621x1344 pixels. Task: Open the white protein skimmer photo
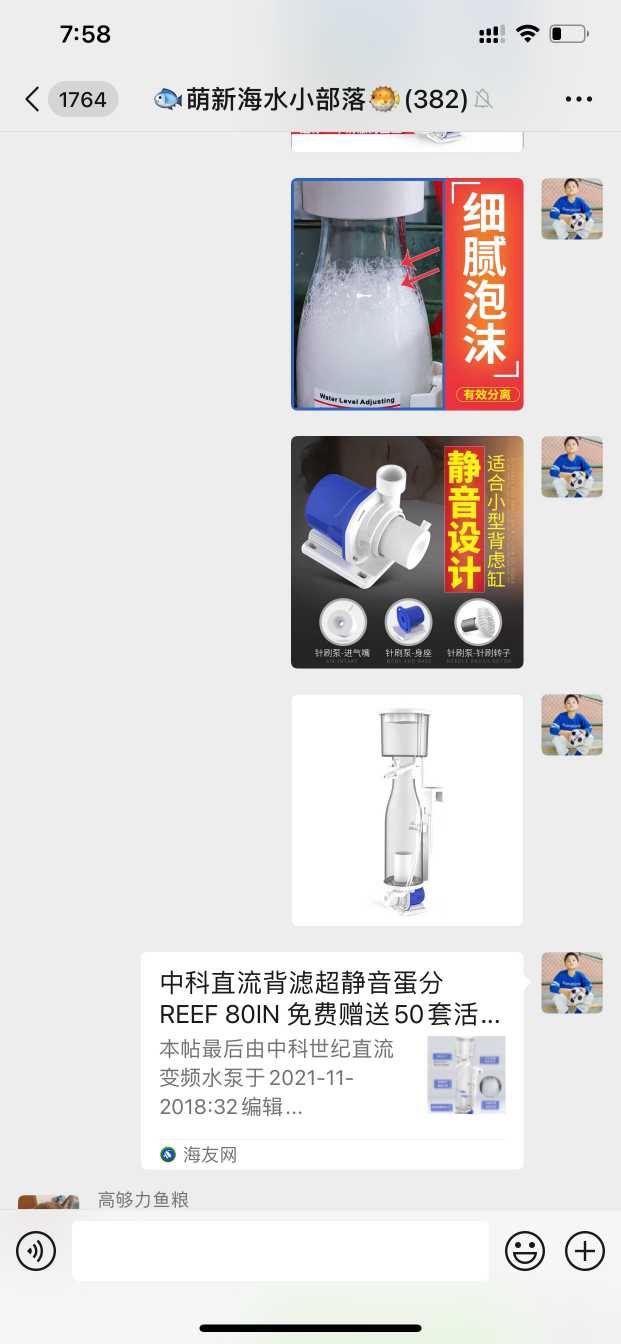click(407, 810)
